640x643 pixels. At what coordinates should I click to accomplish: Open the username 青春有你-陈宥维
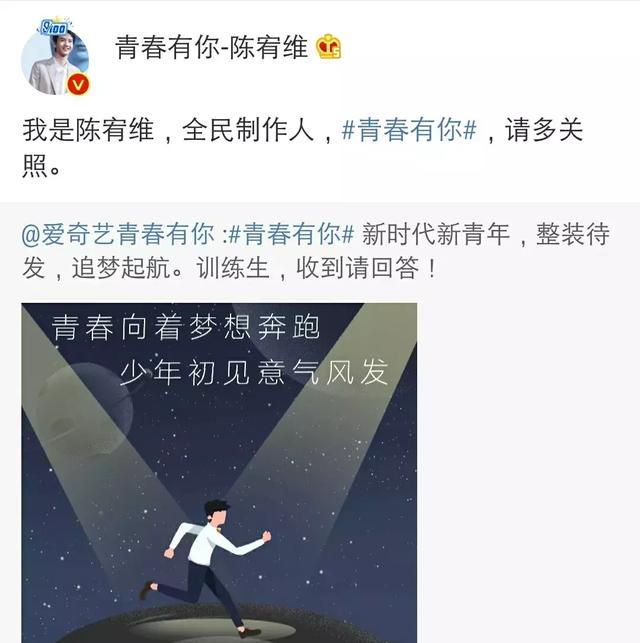coord(211,48)
